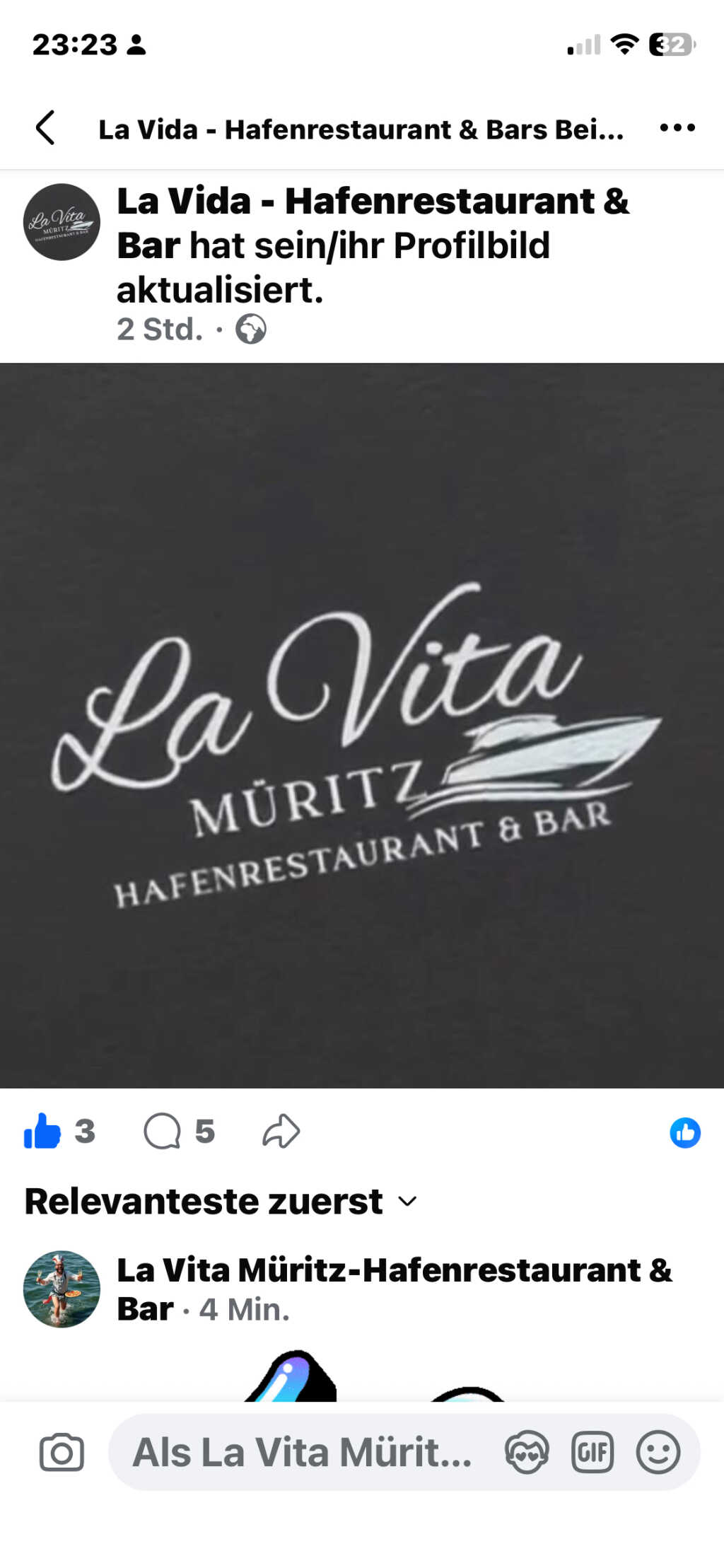The height and width of the screenshot is (1568, 724).
Task: Open the comments via speech bubble icon
Action: pyautogui.click(x=163, y=1132)
